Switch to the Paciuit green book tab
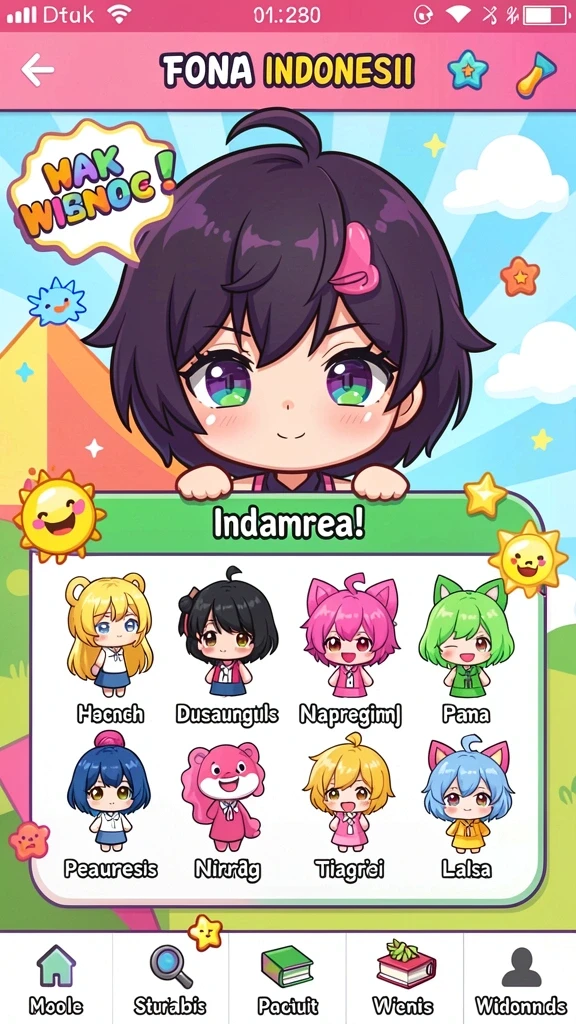The height and width of the screenshot is (1024, 576). (x=287, y=978)
